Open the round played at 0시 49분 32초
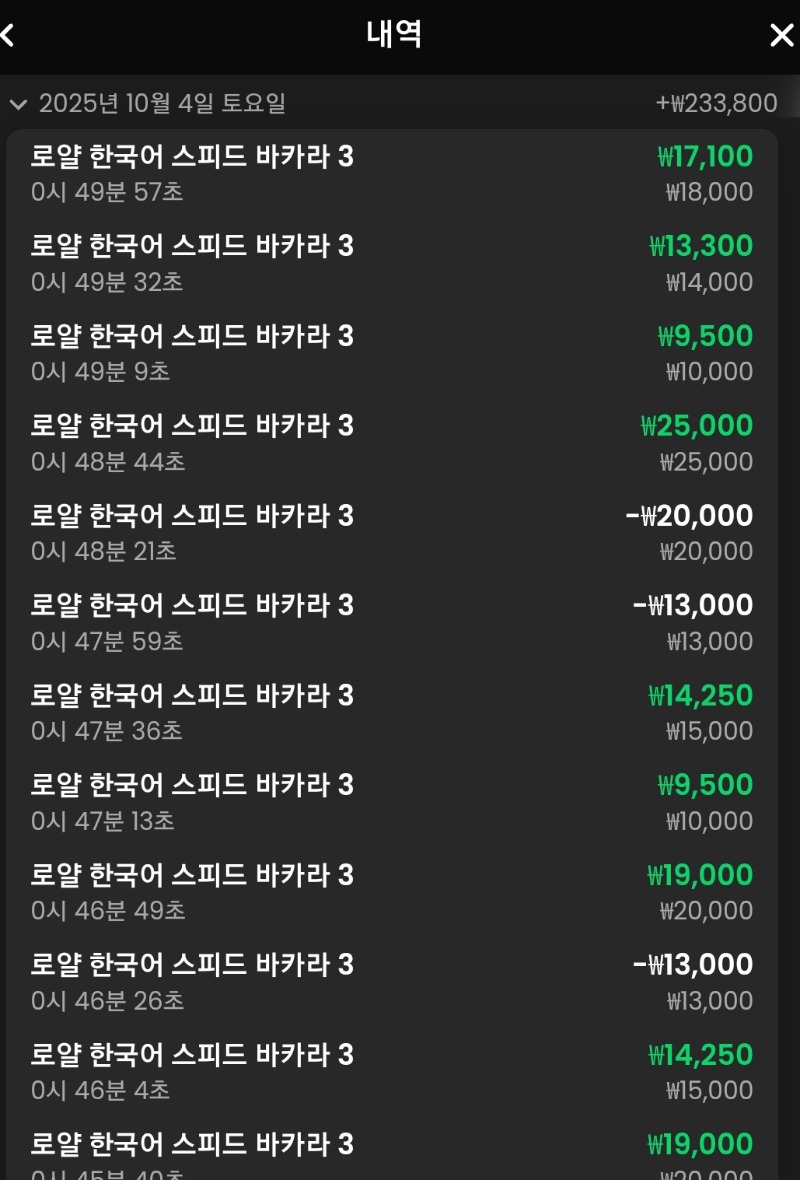This screenshot has width=800, height=1180. (391, 264)
